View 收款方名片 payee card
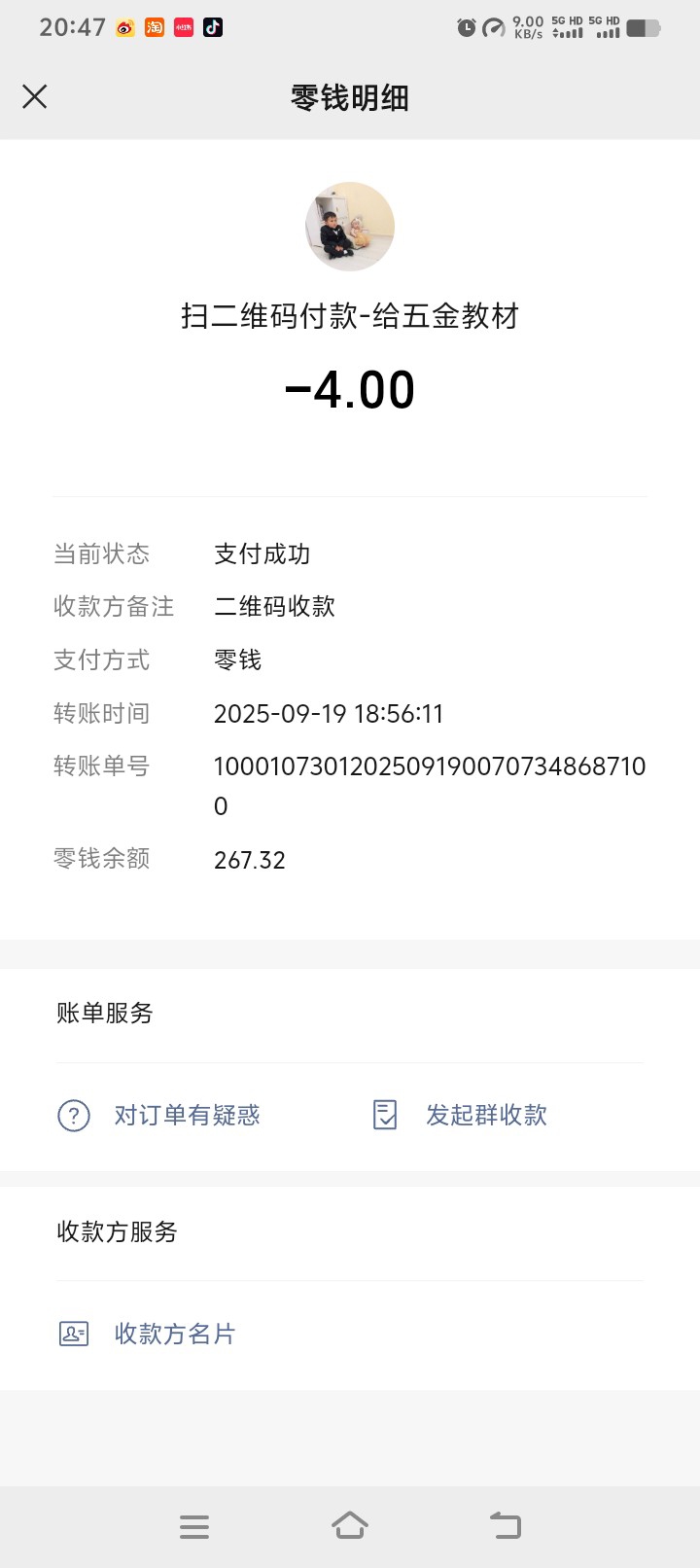This screenshot has width=700, height=1568. tap(147, 1334)
